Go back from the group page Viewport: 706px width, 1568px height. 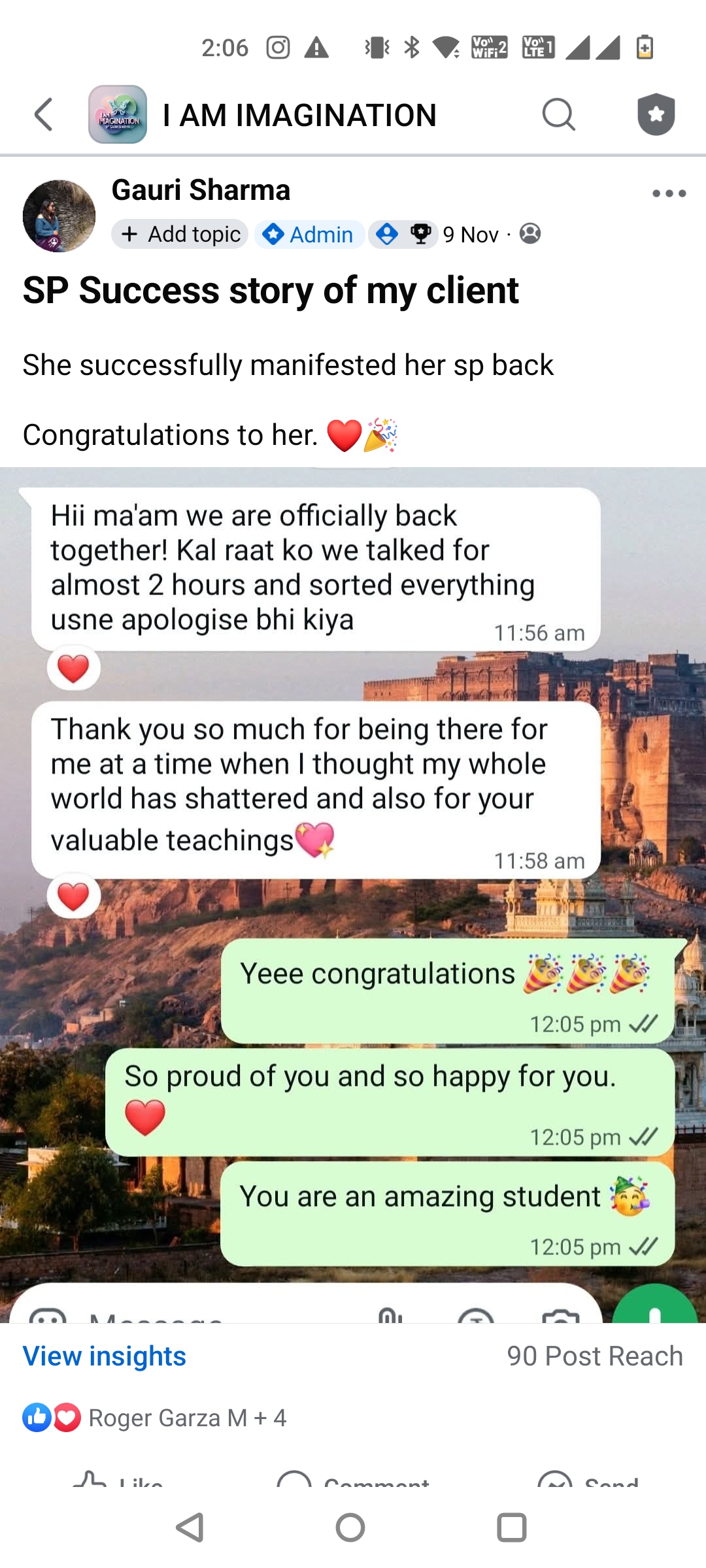[43, 115]
